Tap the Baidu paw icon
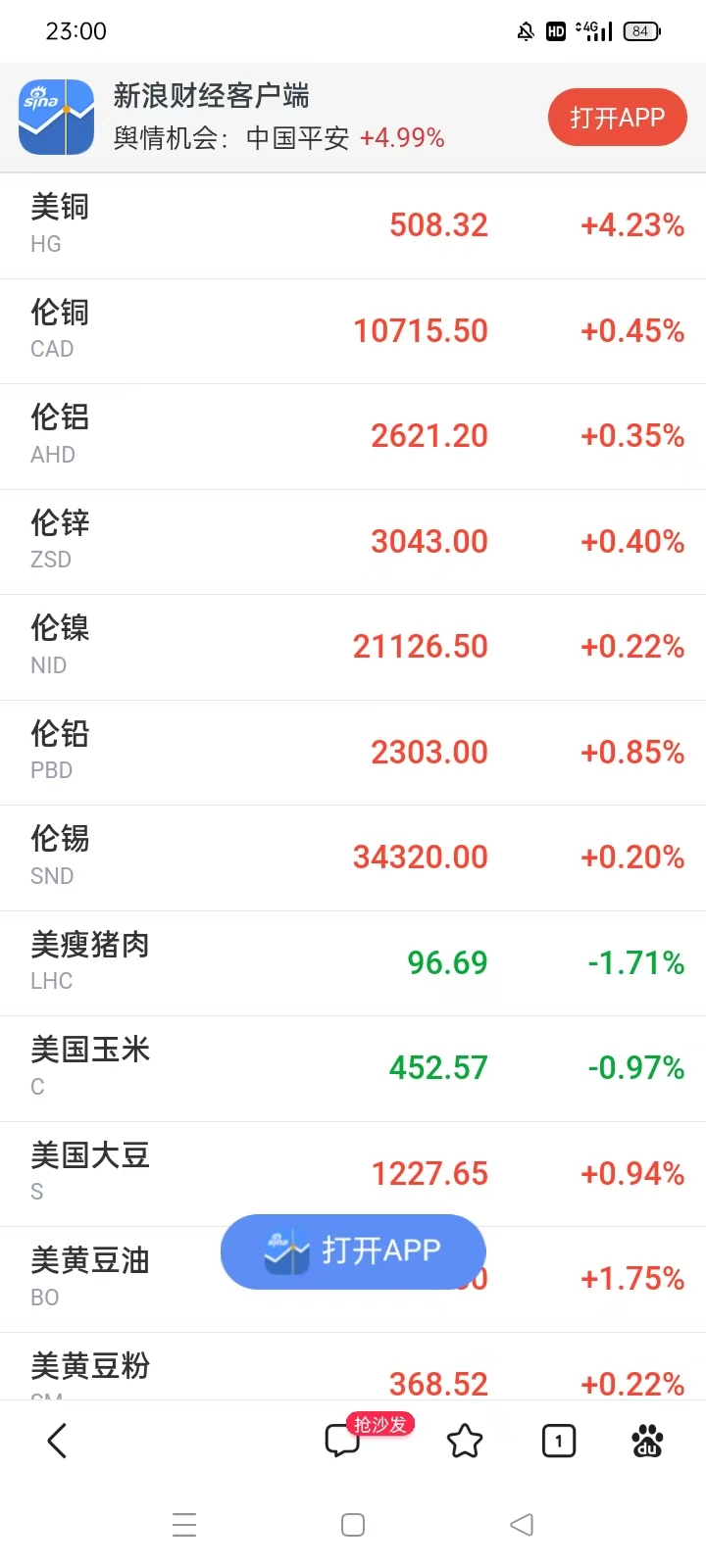This screenshot has height=1568, width=706. (x=647, y=1441)
